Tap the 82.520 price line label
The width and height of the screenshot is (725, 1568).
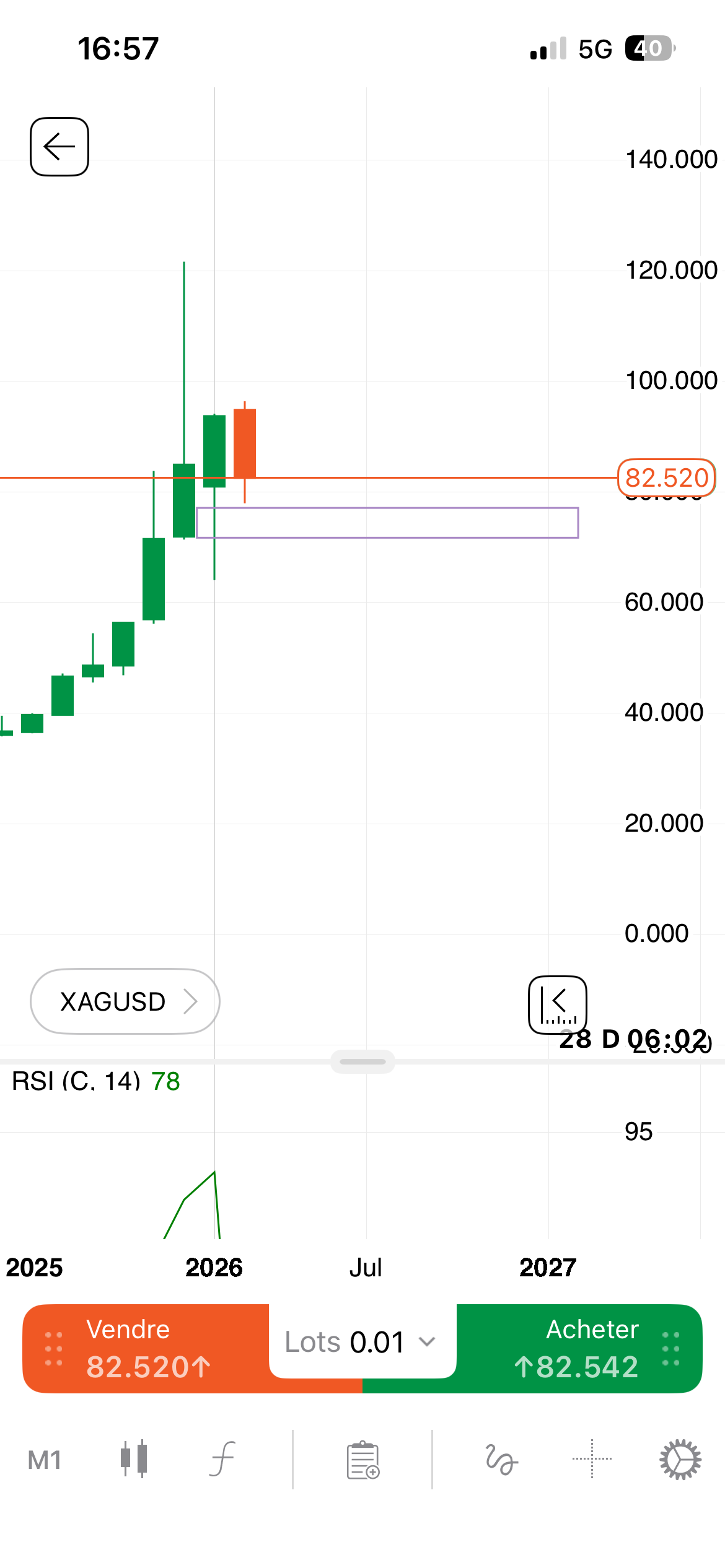click(667, 478)
